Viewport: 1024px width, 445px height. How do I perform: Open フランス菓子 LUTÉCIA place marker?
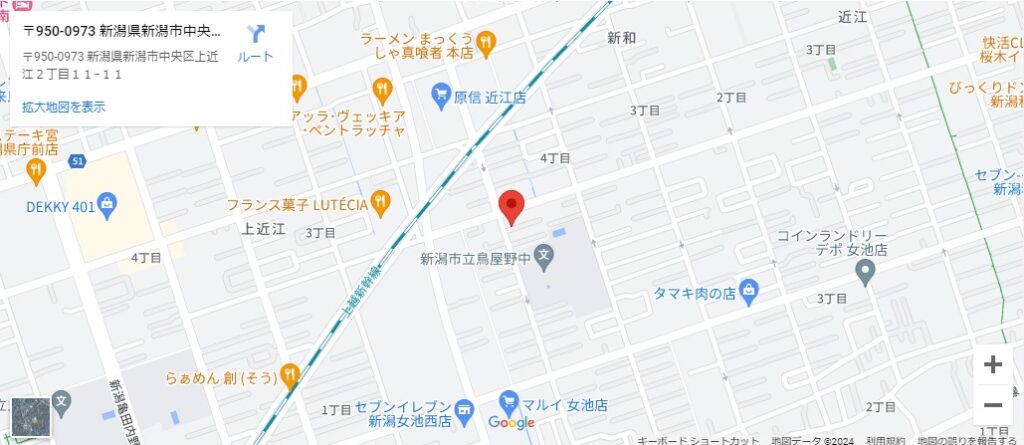(x=379, y=203)
